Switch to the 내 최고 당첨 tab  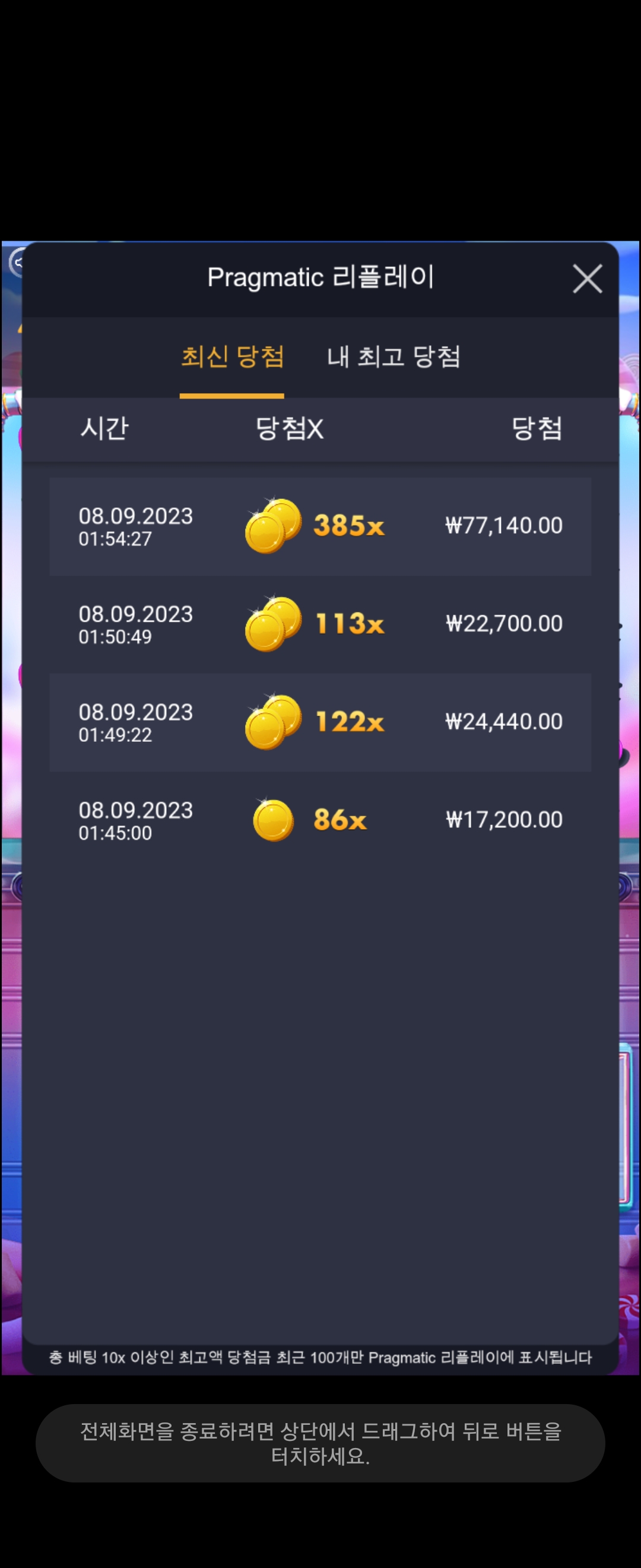click(394, 357)
